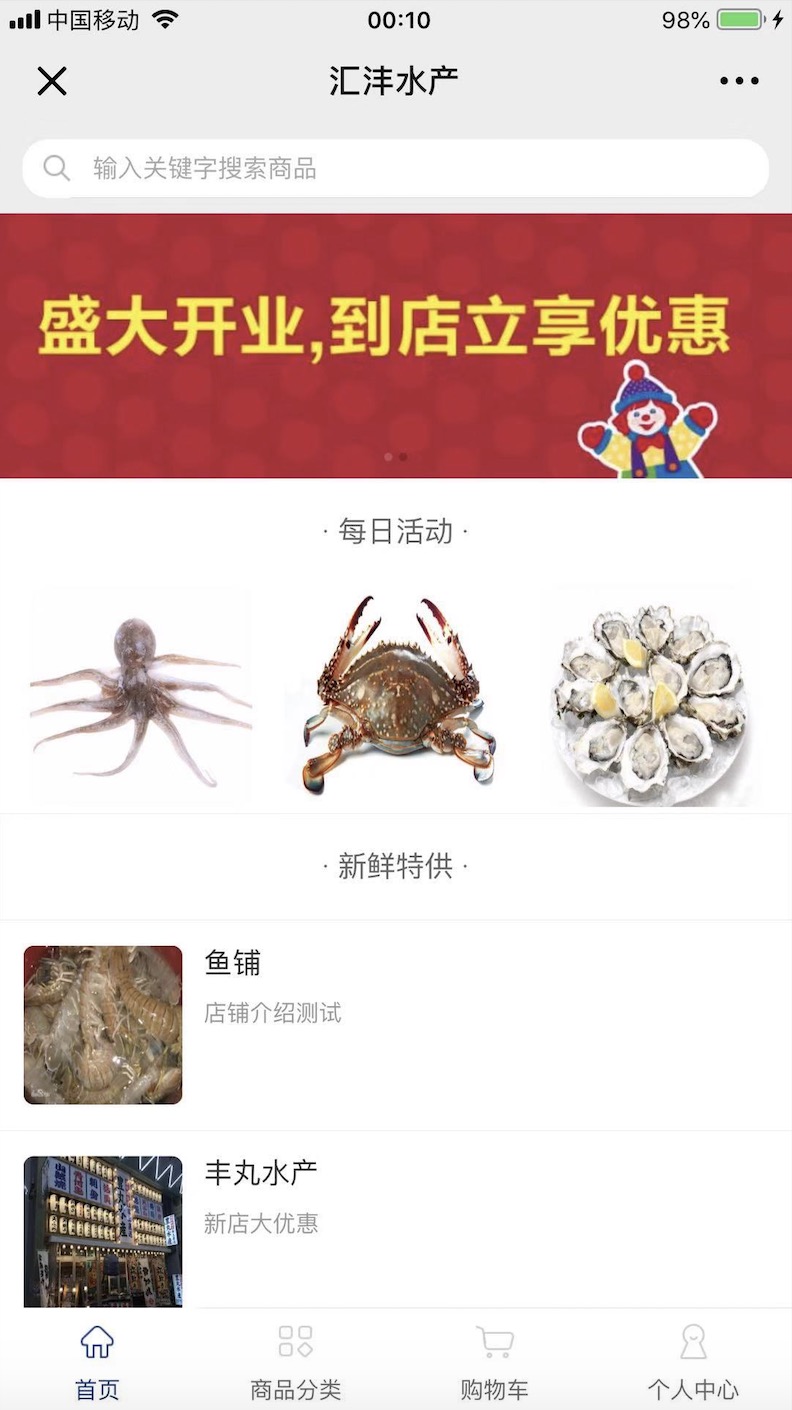Switch to the 商品分类 tab

click(295, 1360)
